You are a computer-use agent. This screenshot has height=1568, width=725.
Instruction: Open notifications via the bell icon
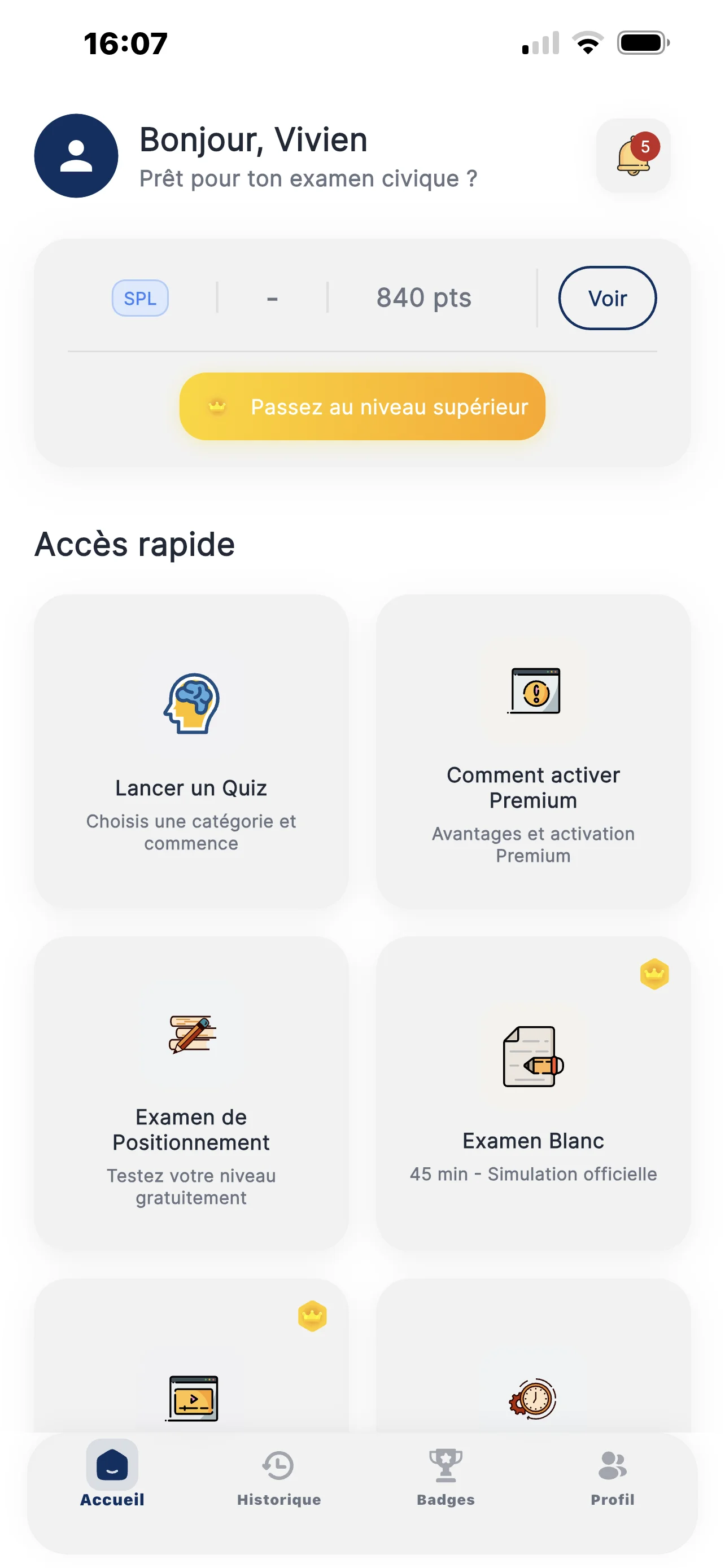(x=634, y=156)
